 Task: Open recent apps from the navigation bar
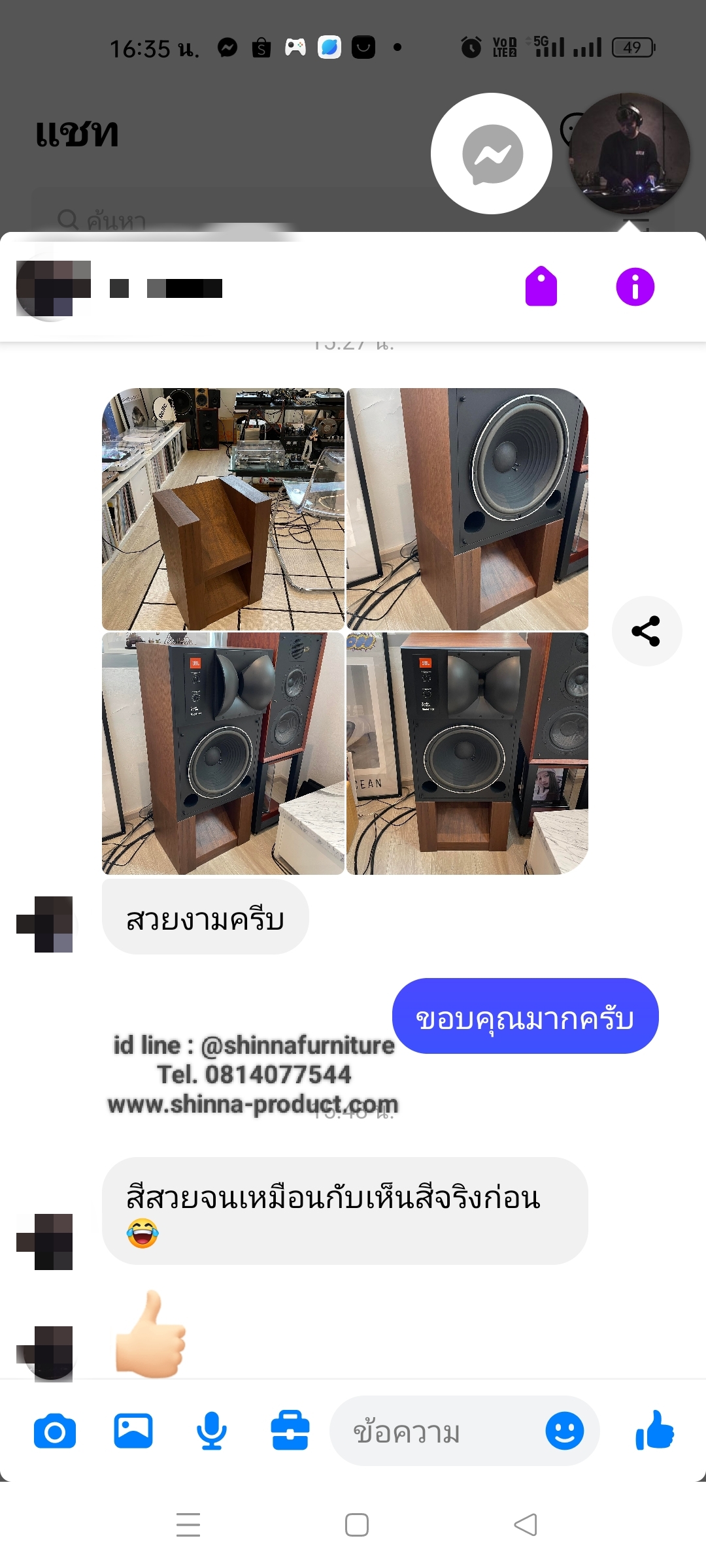click(188, 1525)
